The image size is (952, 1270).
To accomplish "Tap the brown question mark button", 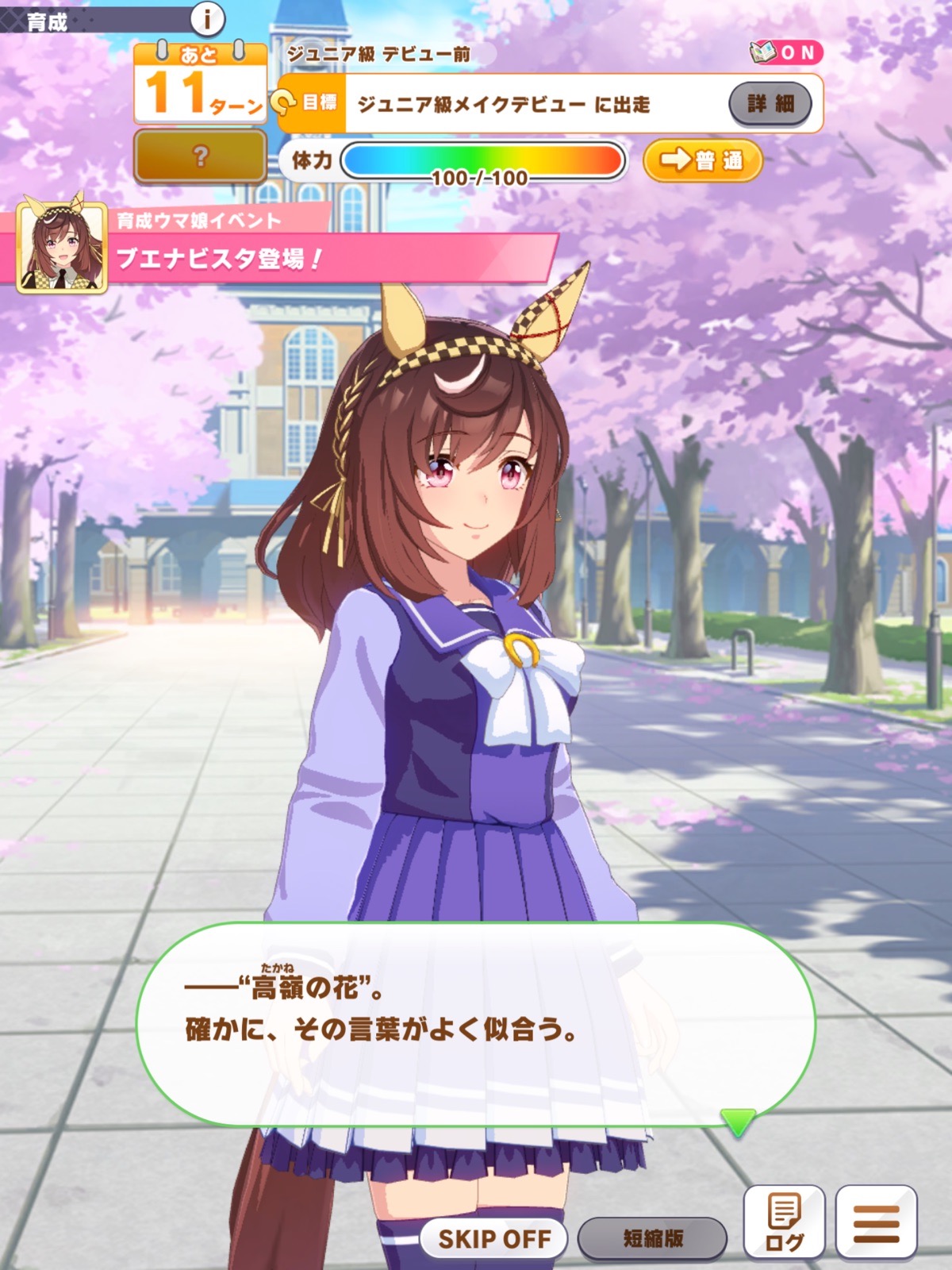I will click(x=200, y=156).
